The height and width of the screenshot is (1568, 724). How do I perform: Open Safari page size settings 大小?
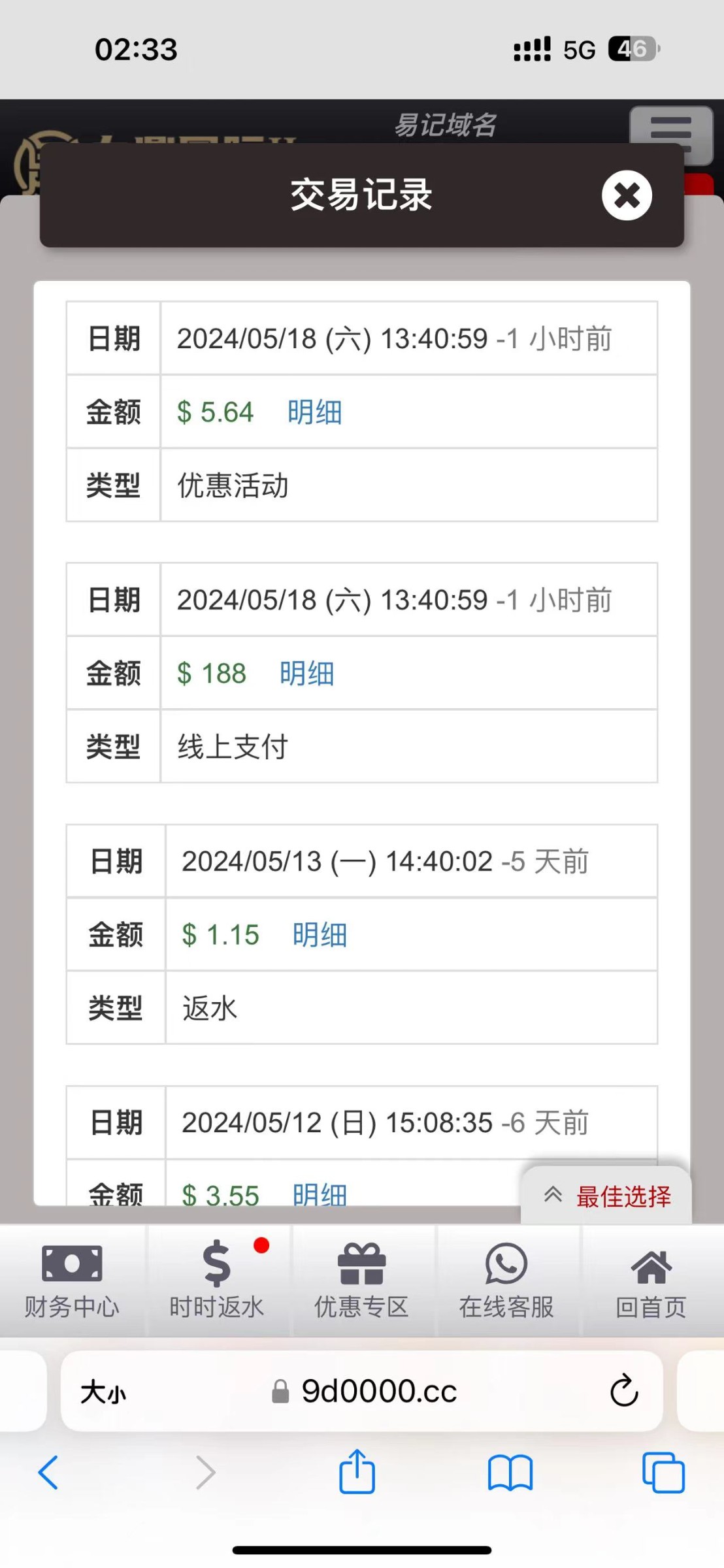103,1392
